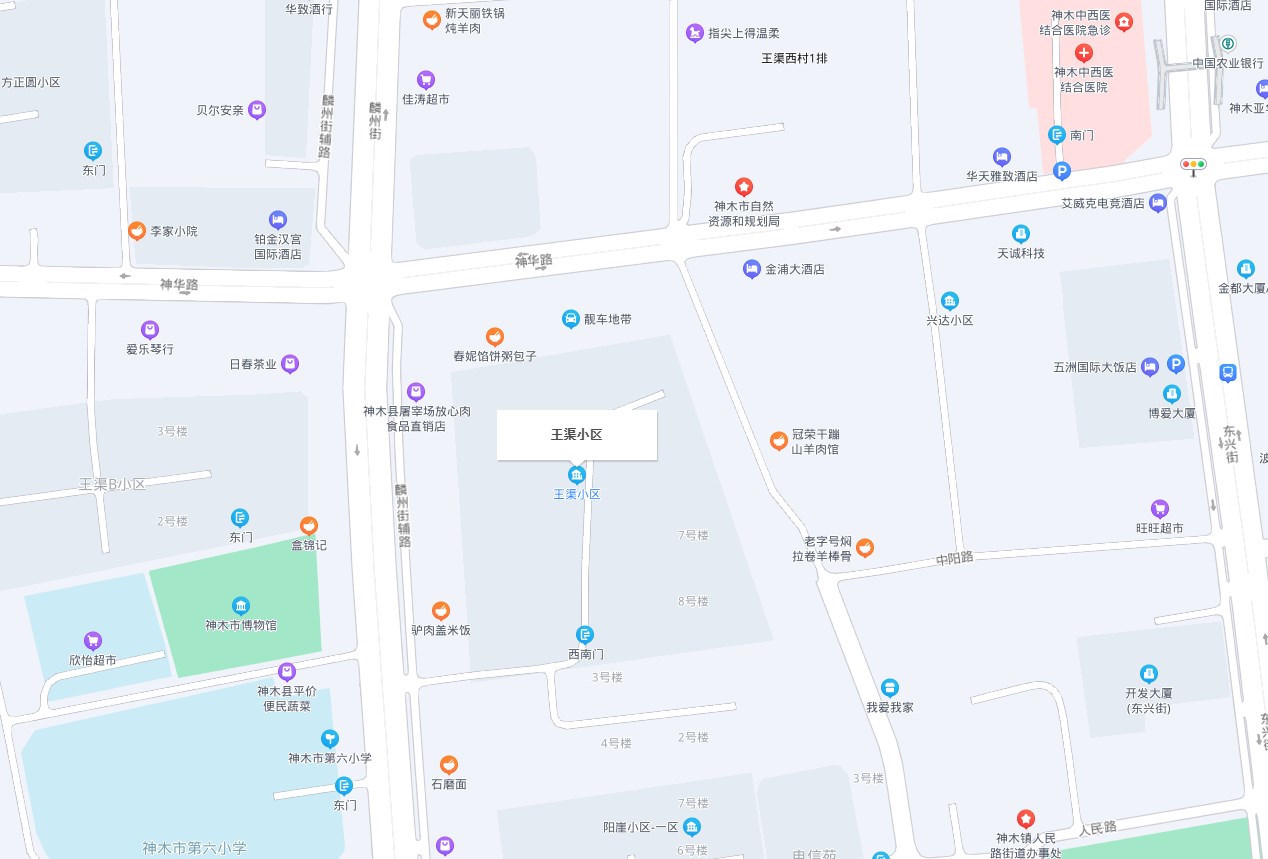1268x859 pixels.
Task: Tap the 旺旺超市 shop marker
Action: point(1160,509)
